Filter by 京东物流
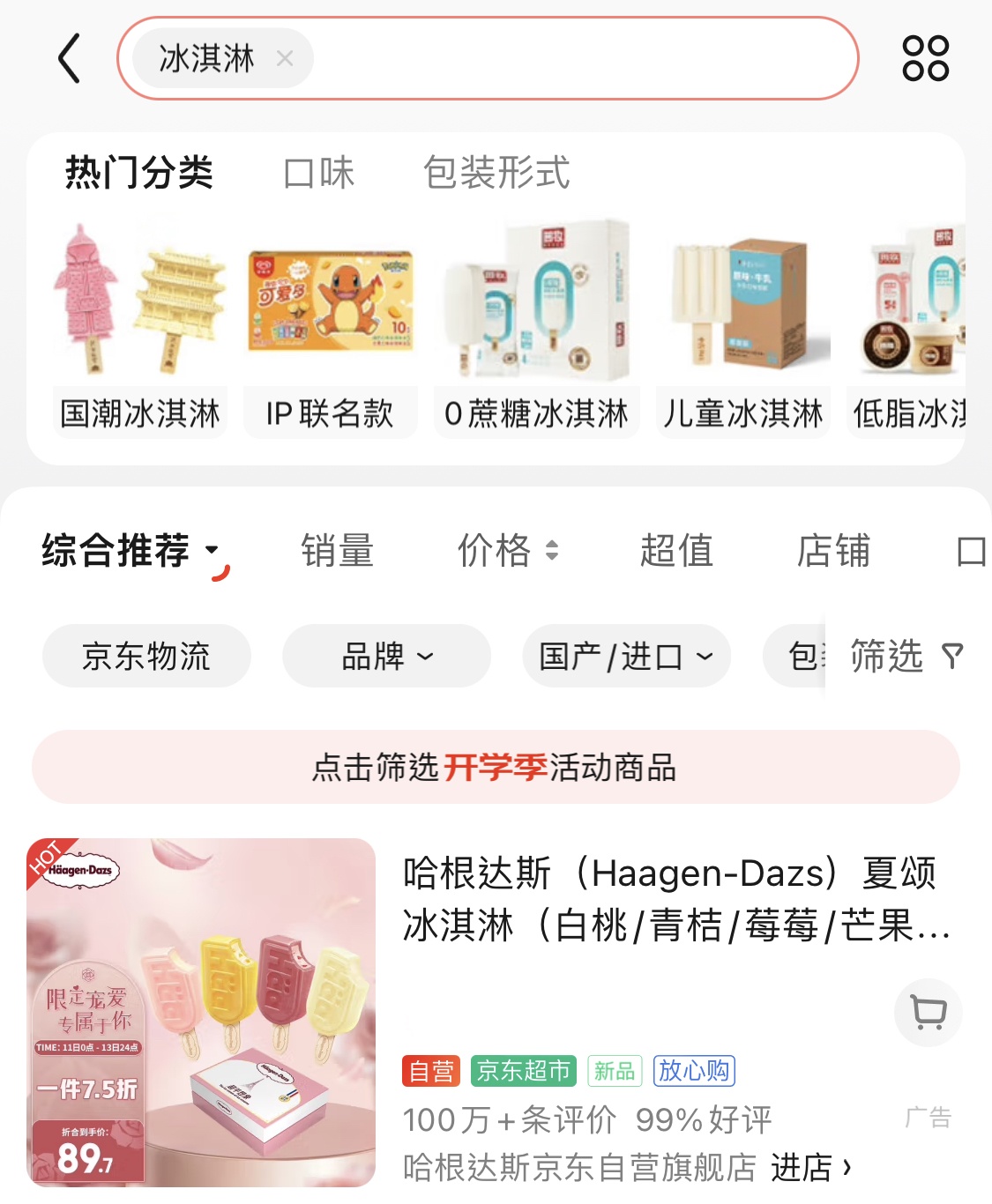This screenshot has height=1204, width=992. (146, 656)
